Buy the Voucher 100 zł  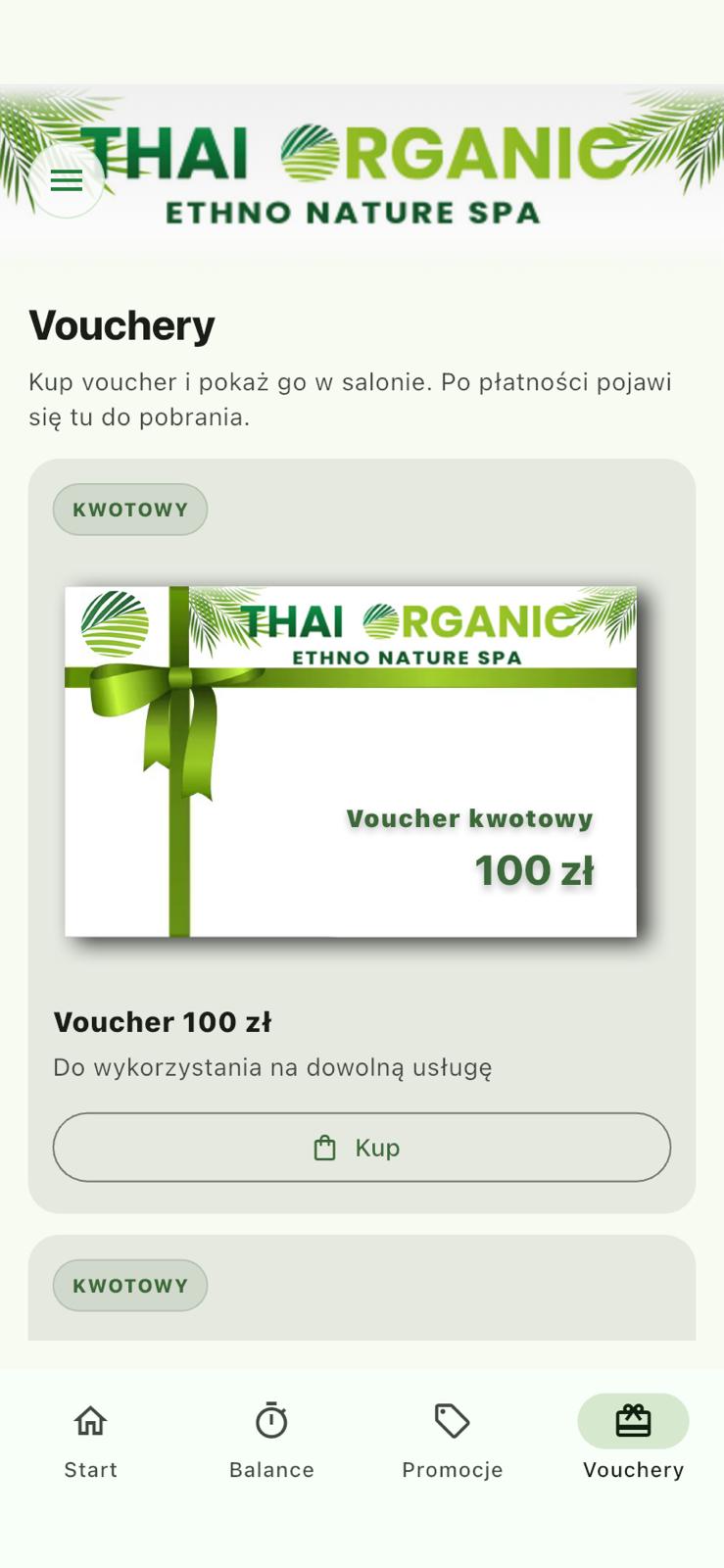(362, 1147)
